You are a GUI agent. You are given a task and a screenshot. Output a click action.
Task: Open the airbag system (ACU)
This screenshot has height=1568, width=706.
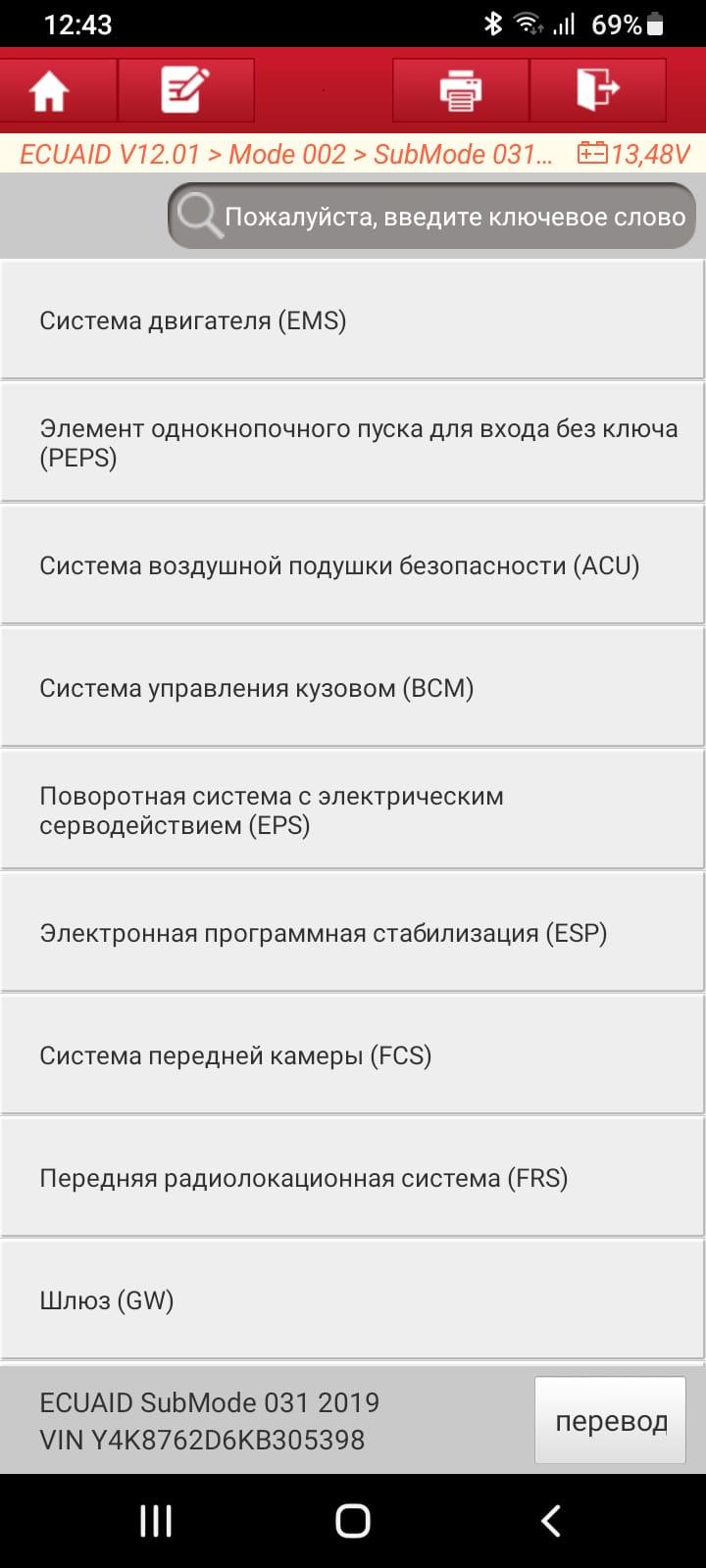(352, 565)
